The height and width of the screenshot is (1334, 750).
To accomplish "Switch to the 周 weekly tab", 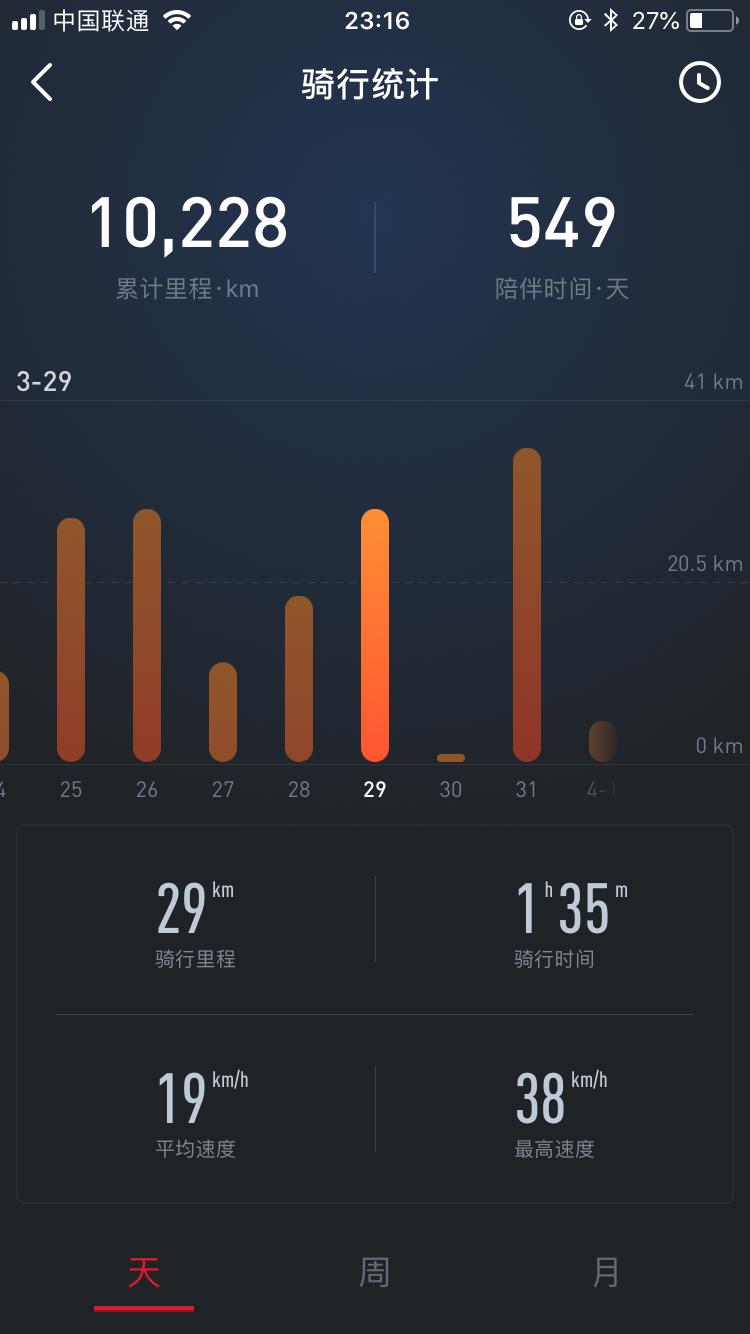I will 375,1273.
